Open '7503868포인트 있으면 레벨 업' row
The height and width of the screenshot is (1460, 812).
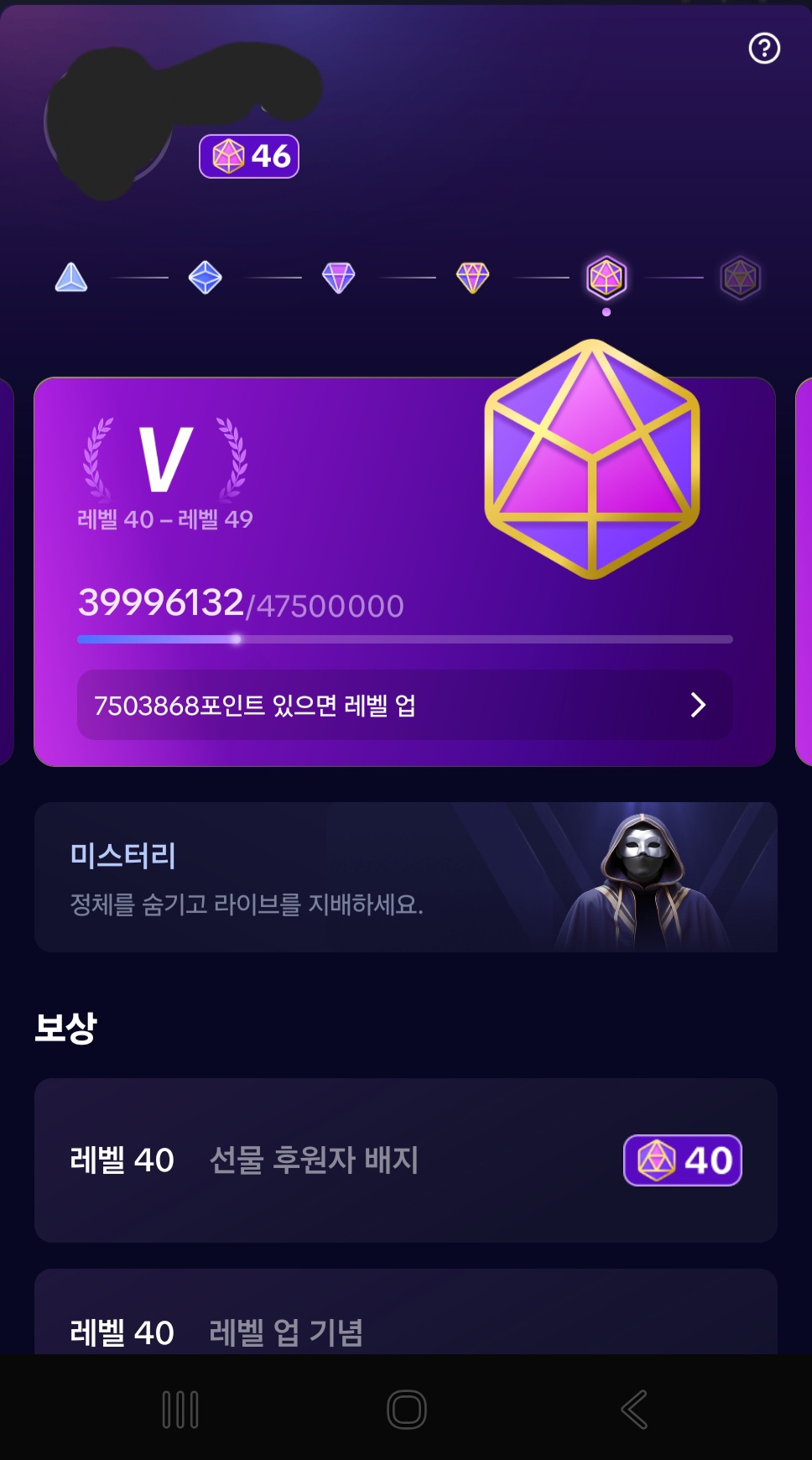click(x=404, y=705)
